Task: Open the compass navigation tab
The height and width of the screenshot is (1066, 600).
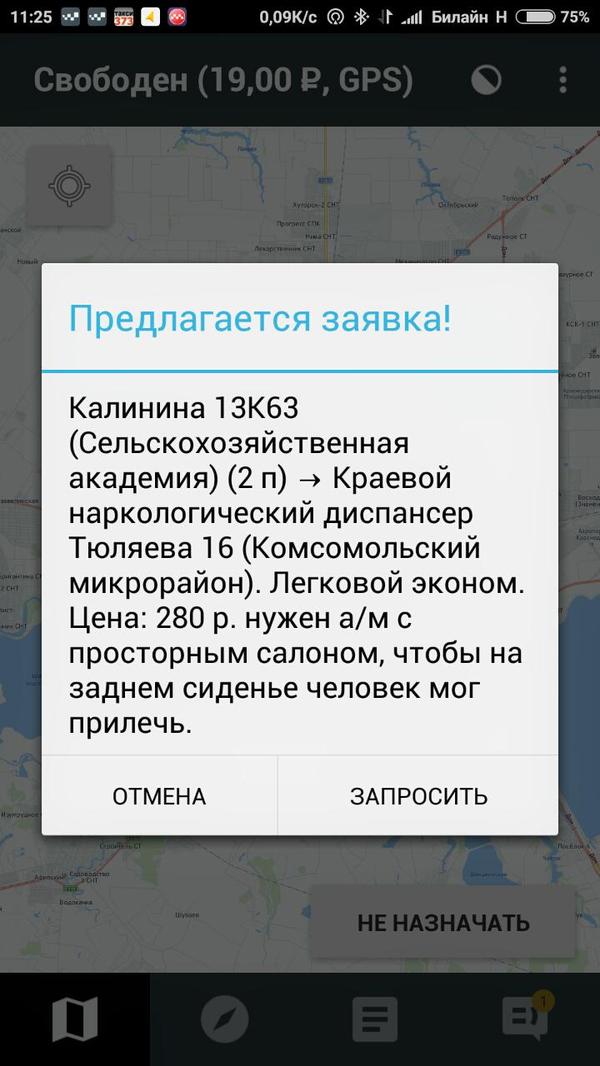Action: [x=225, y=1020]
